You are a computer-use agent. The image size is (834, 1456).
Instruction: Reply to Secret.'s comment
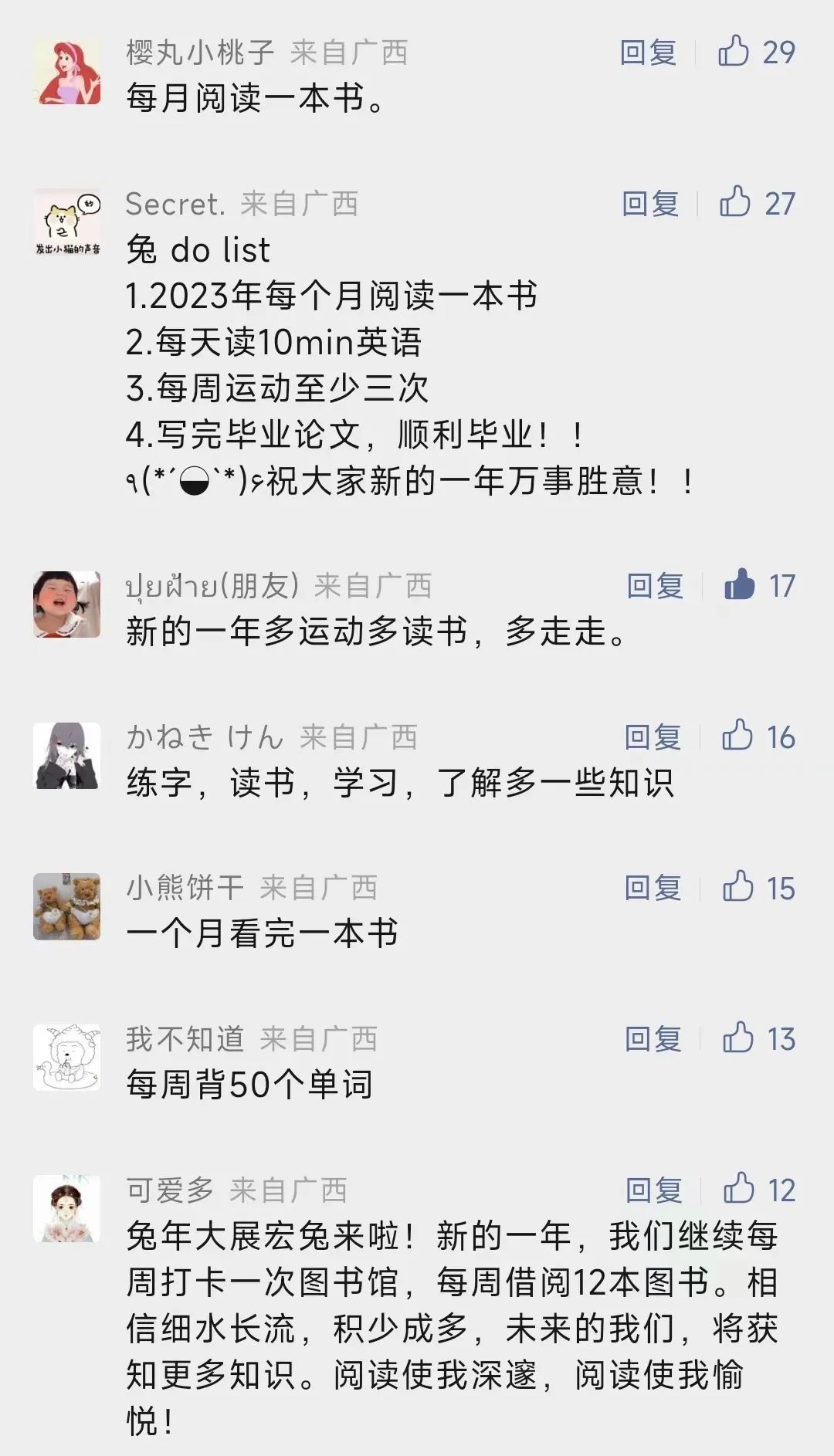click(650, 204)
